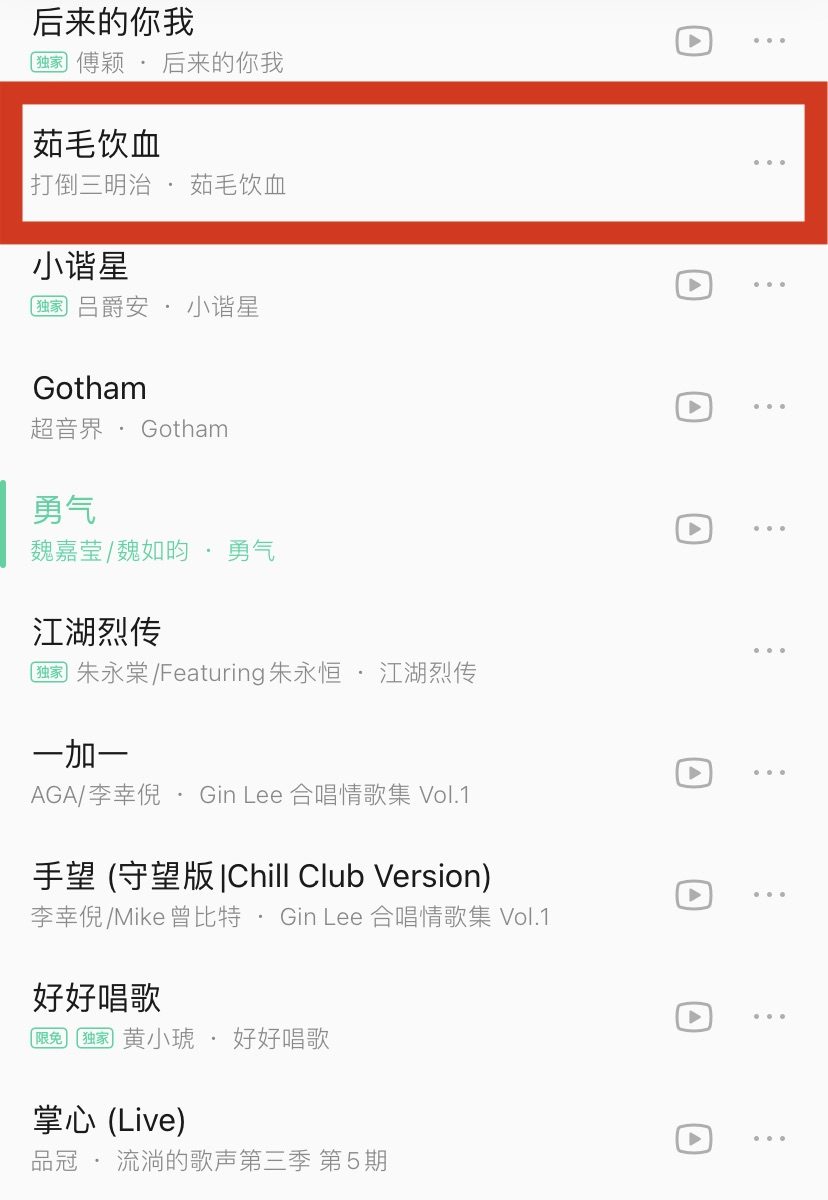Open the video for 勇气
Viewport: 828px width, 1200px height.
point(693,529)
